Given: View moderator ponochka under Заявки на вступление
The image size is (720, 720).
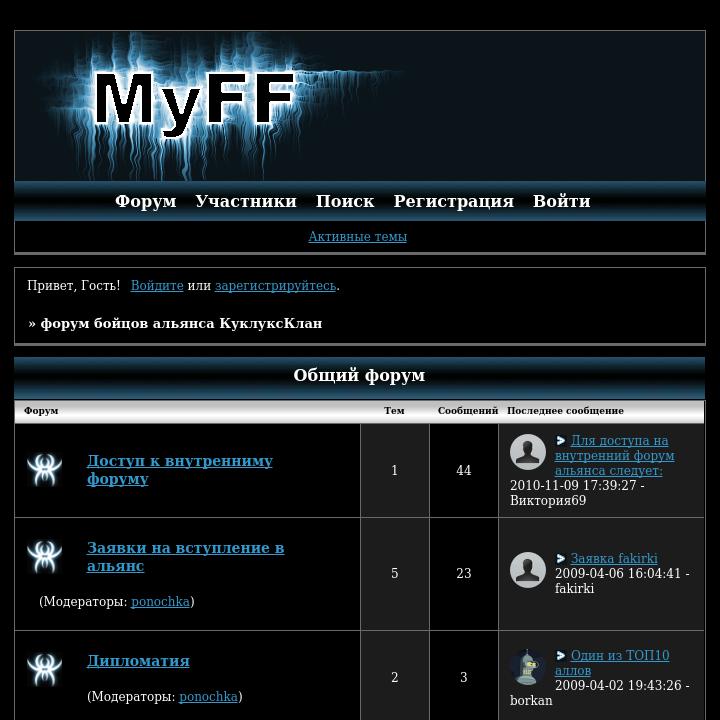Looking at the screenshot, I should tap(160, 602).
